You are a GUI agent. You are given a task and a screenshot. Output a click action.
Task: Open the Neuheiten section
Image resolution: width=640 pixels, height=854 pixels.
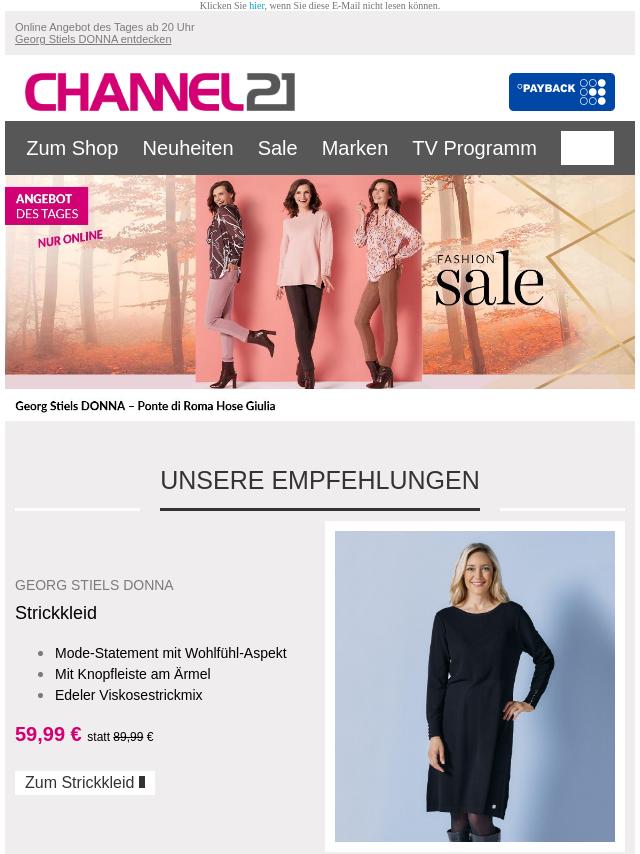[187, 148]
